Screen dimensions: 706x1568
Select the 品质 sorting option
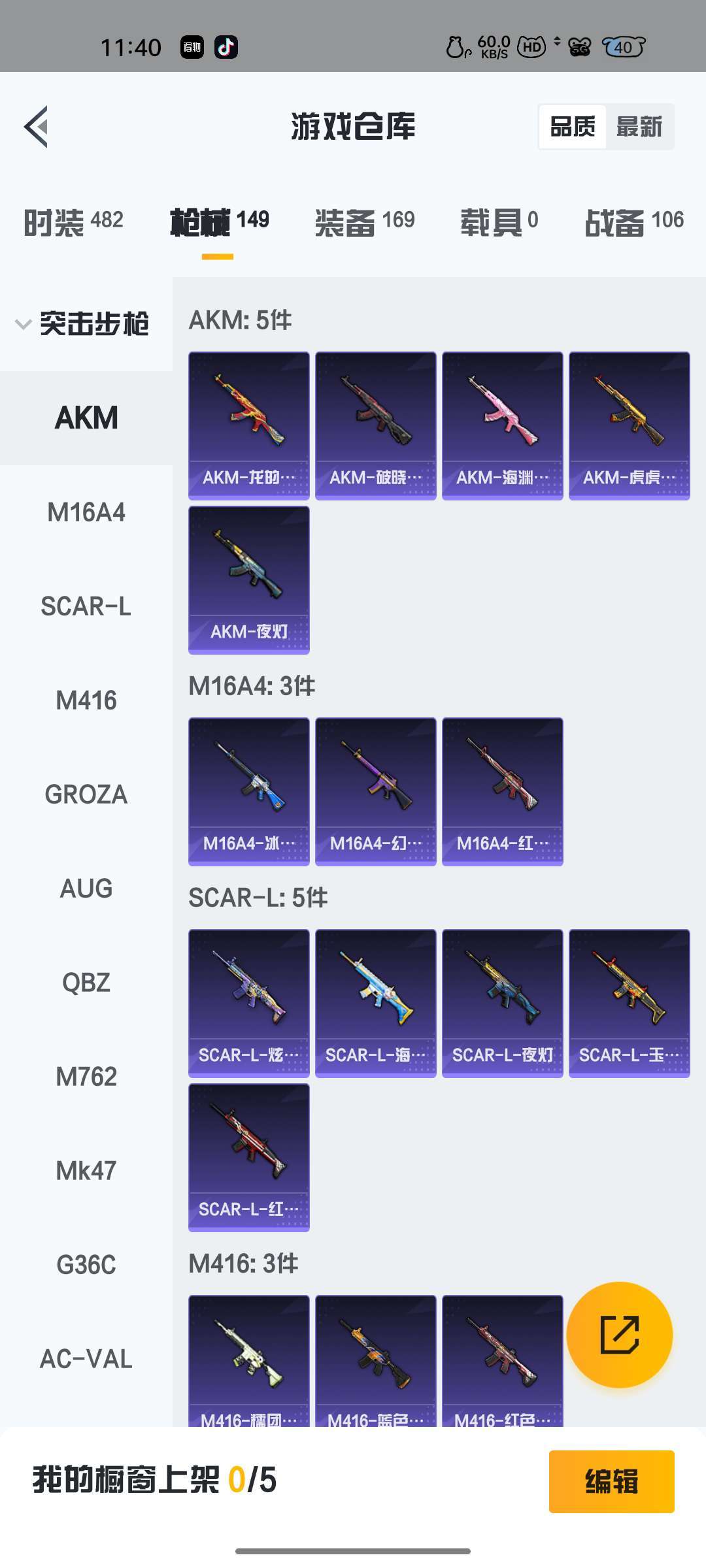tap(573, 127)
